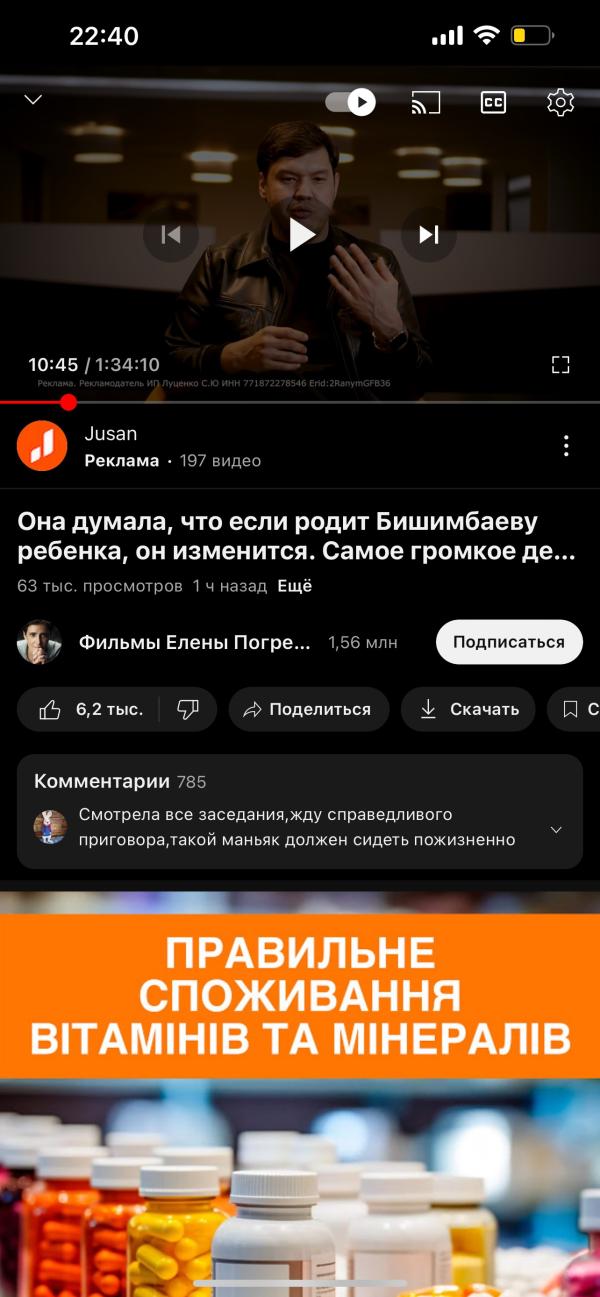The width and height of the screenshot is (600, 1297).
Task: Cast the video to a device
Action: click(426, 102)
